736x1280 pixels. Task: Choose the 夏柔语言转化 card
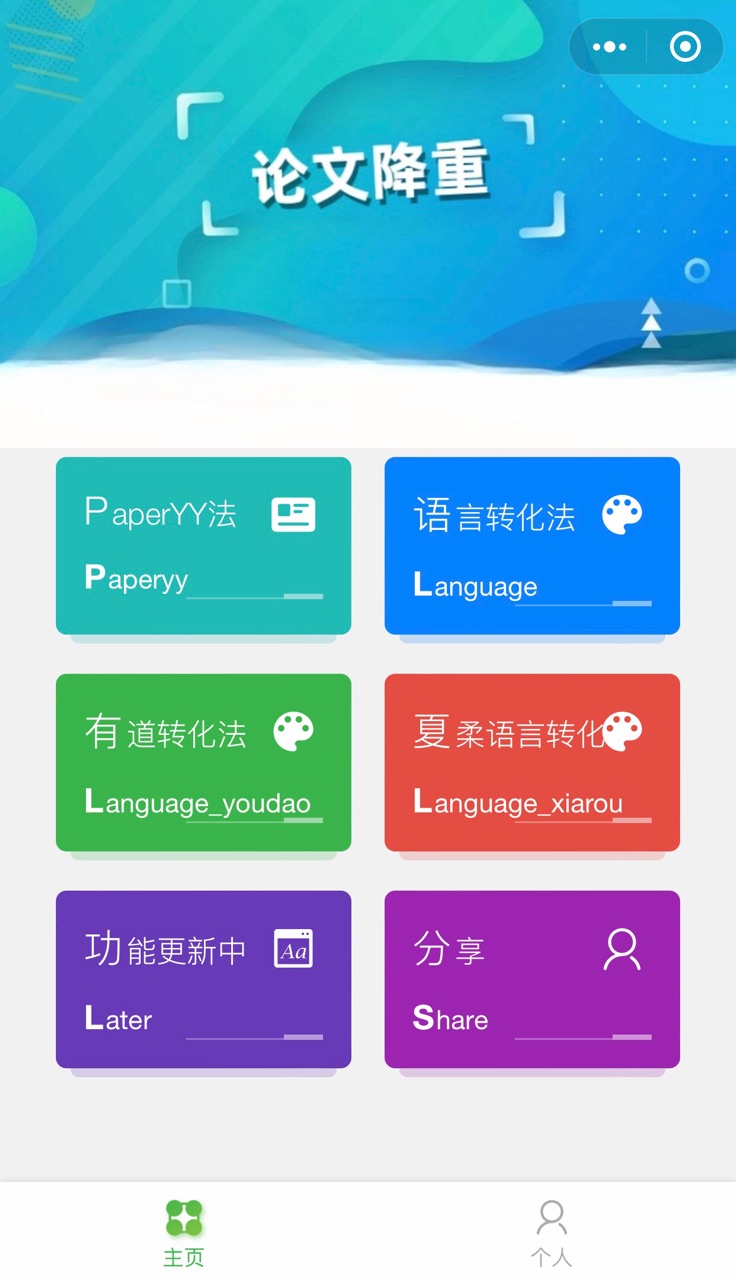click(532, 762)
